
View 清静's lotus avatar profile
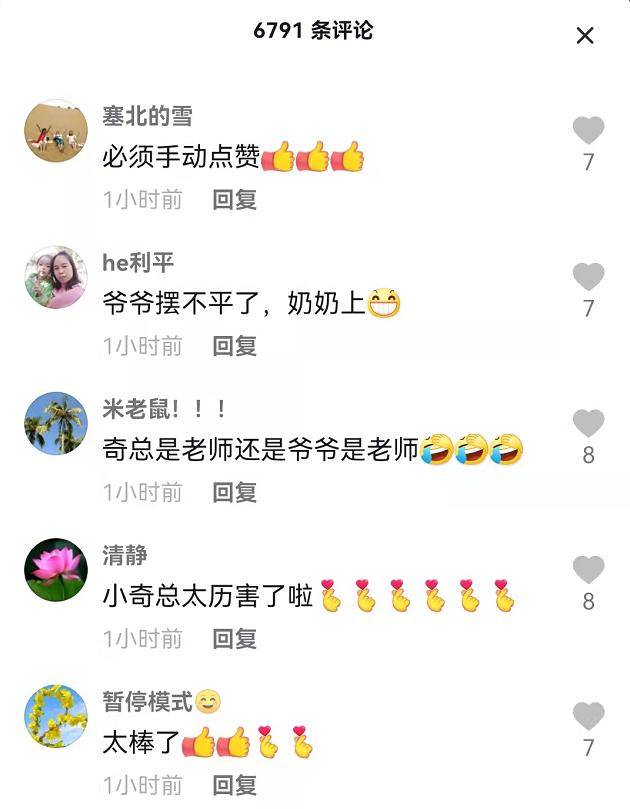(55, 570)
